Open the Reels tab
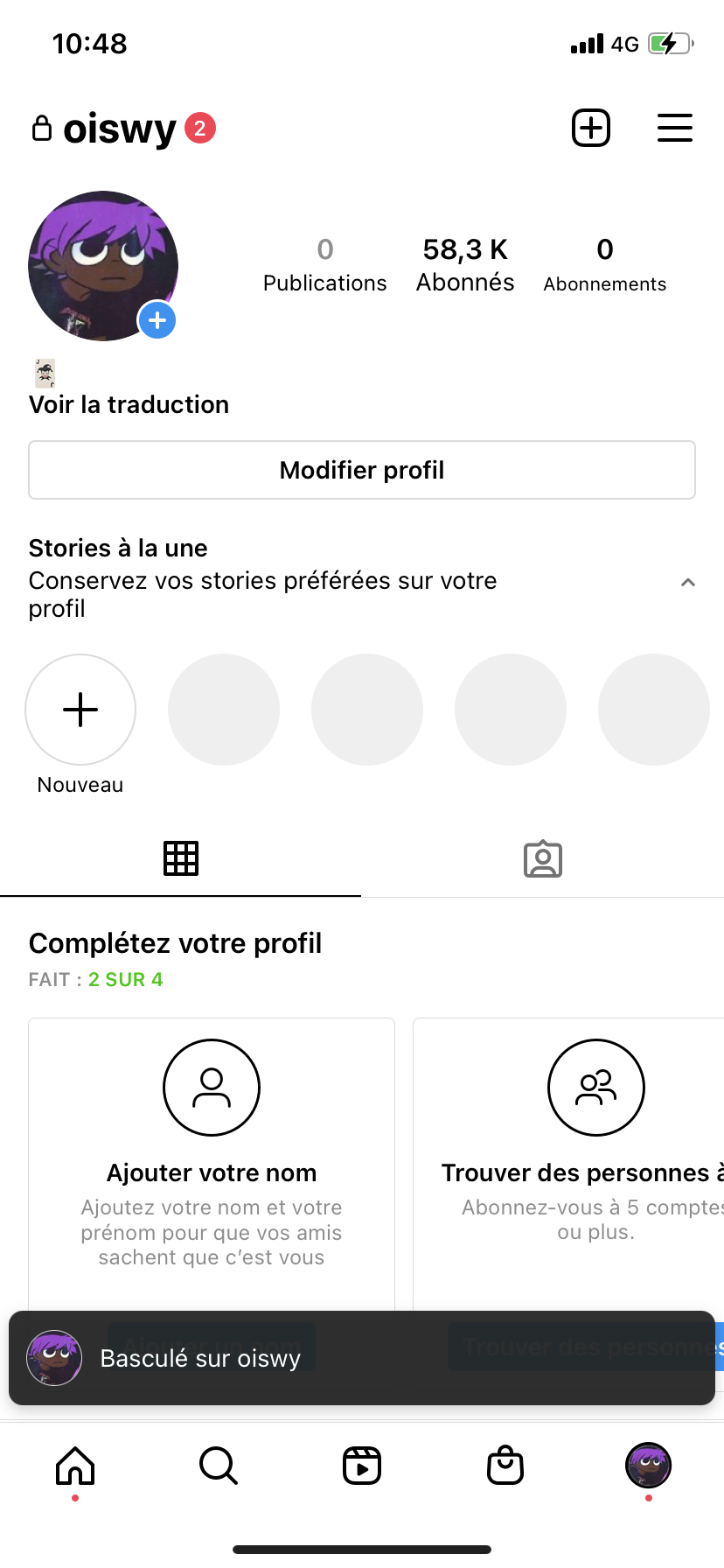Screen dimensions: 724x1568 point(362,1466)
